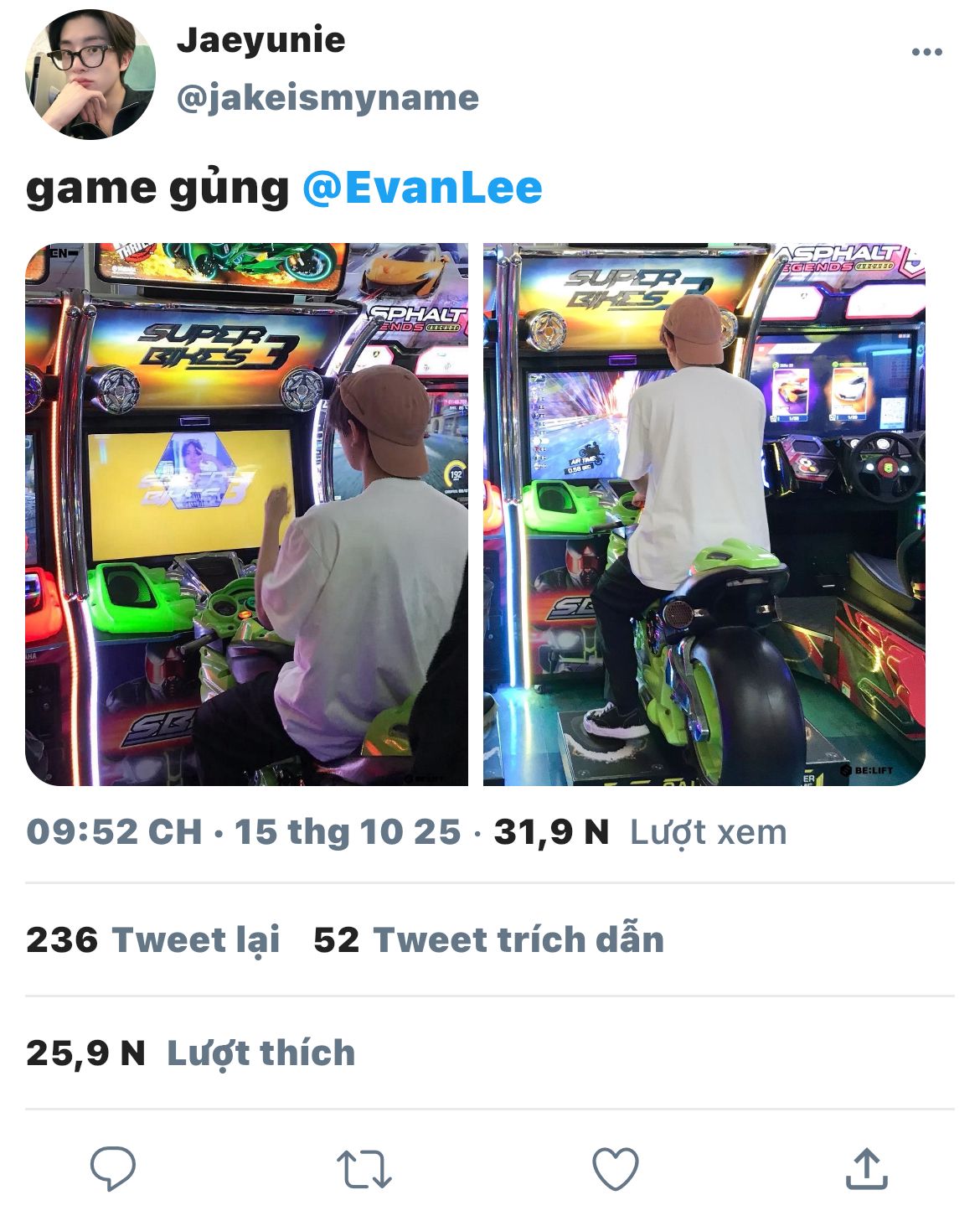The width and height of the screenshot is (980, 1221).
Task: Retweet this post
Action: [364, 1168]
